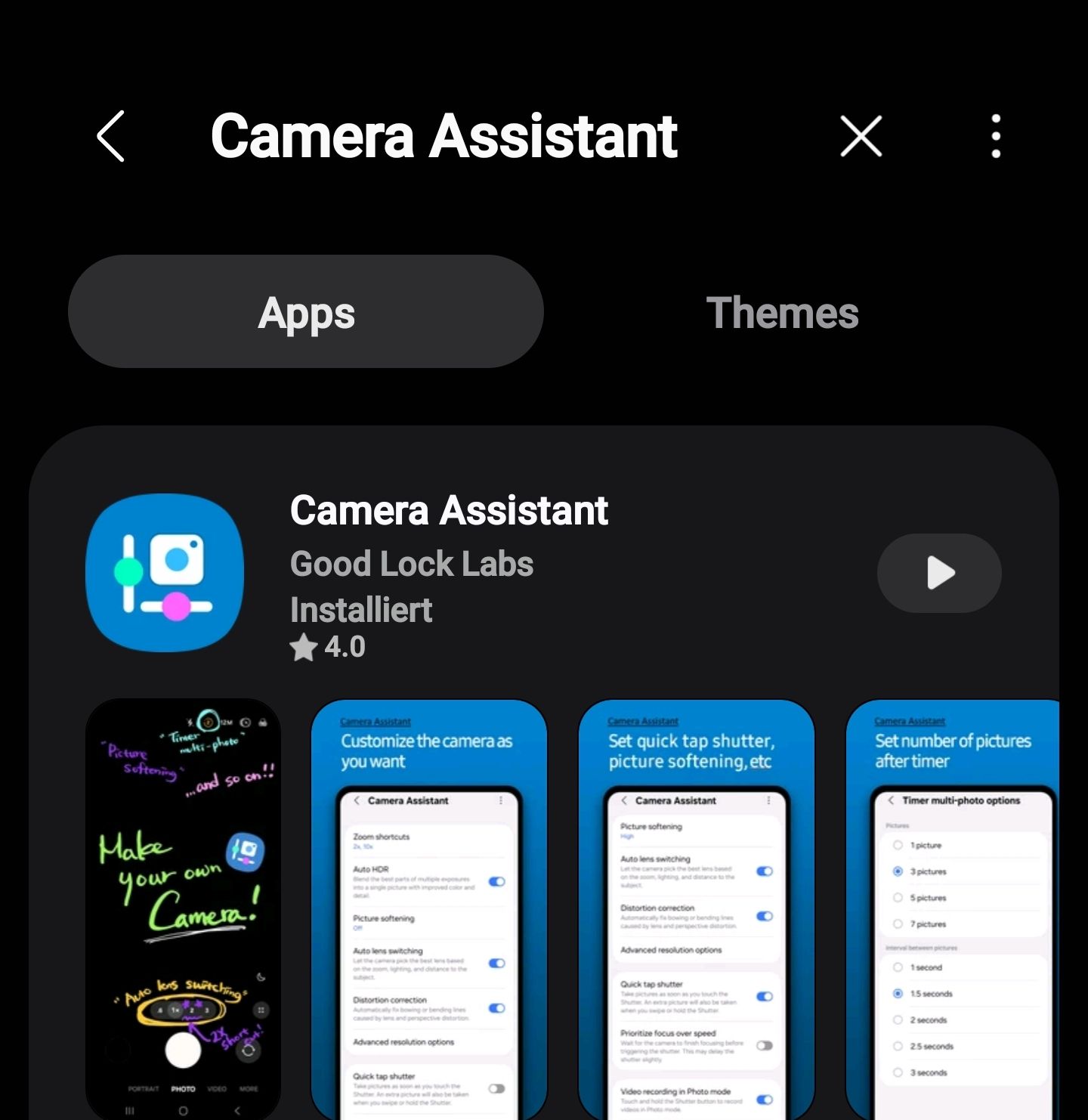Viewport: 1088px width, 1120px height.
Task: Select VIDEO mode in the promo screenshot
Action: pos(218,1089)
